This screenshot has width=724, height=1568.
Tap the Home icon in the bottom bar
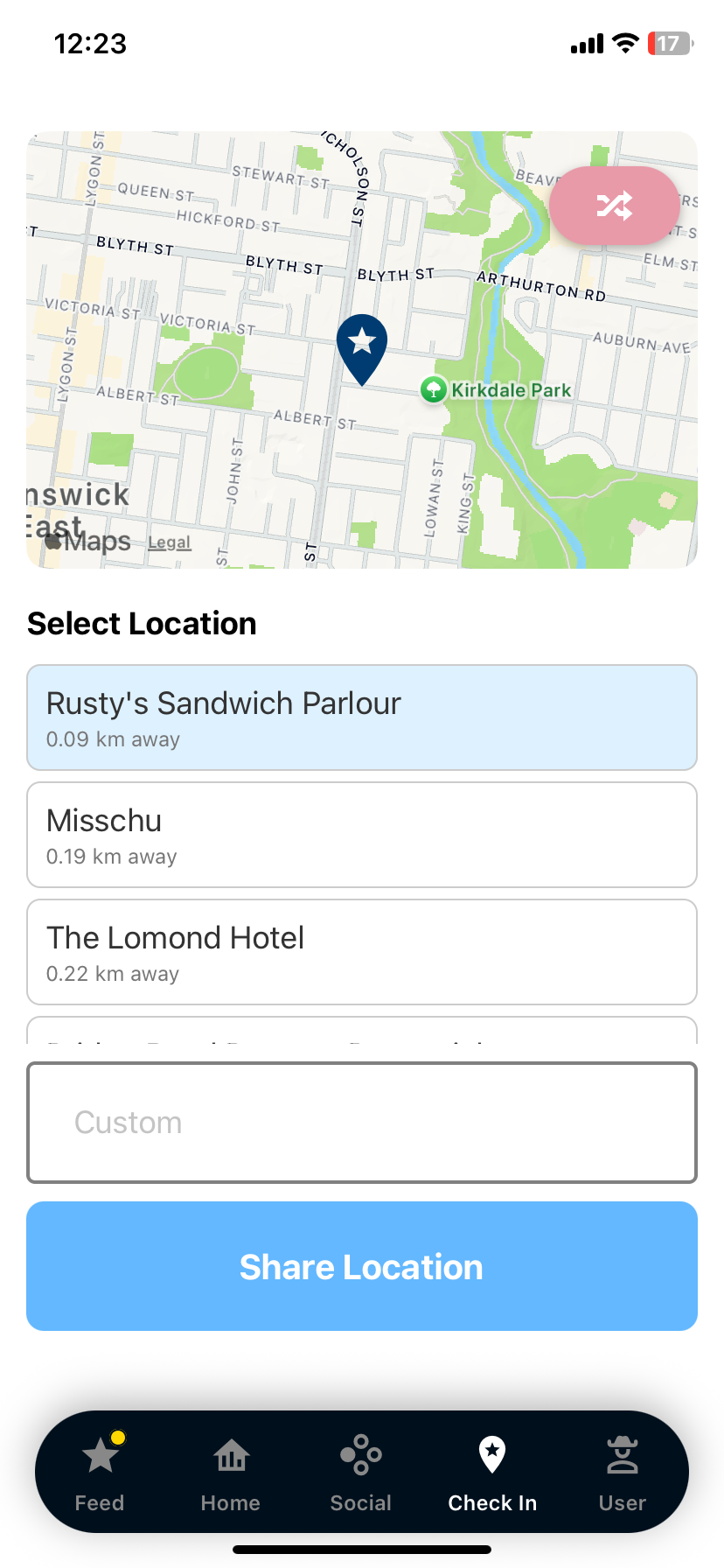coord(230,1455)
